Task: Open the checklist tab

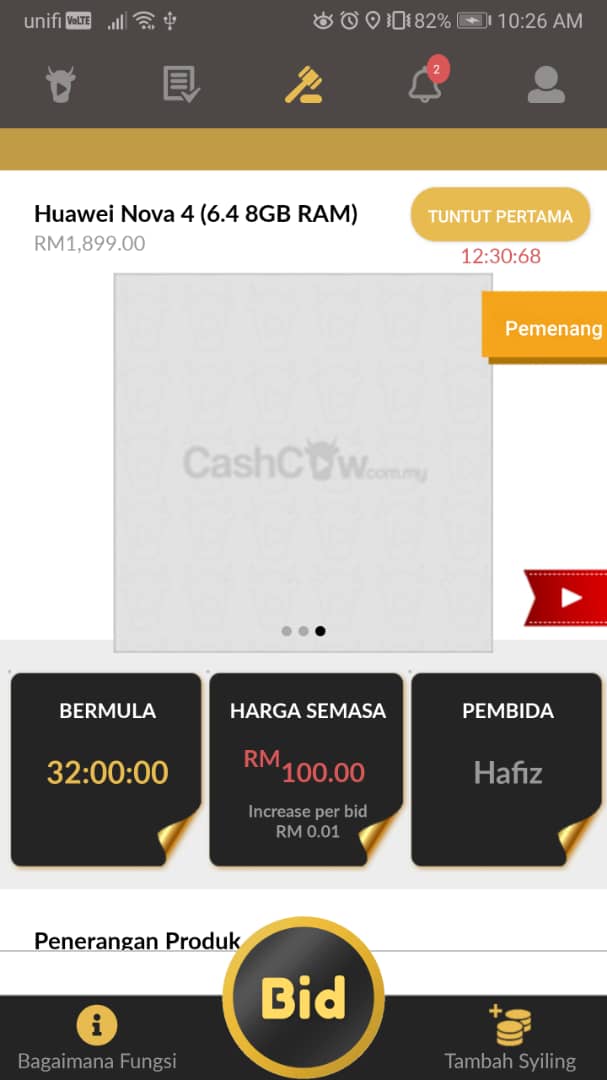Action: coord(181,85)
